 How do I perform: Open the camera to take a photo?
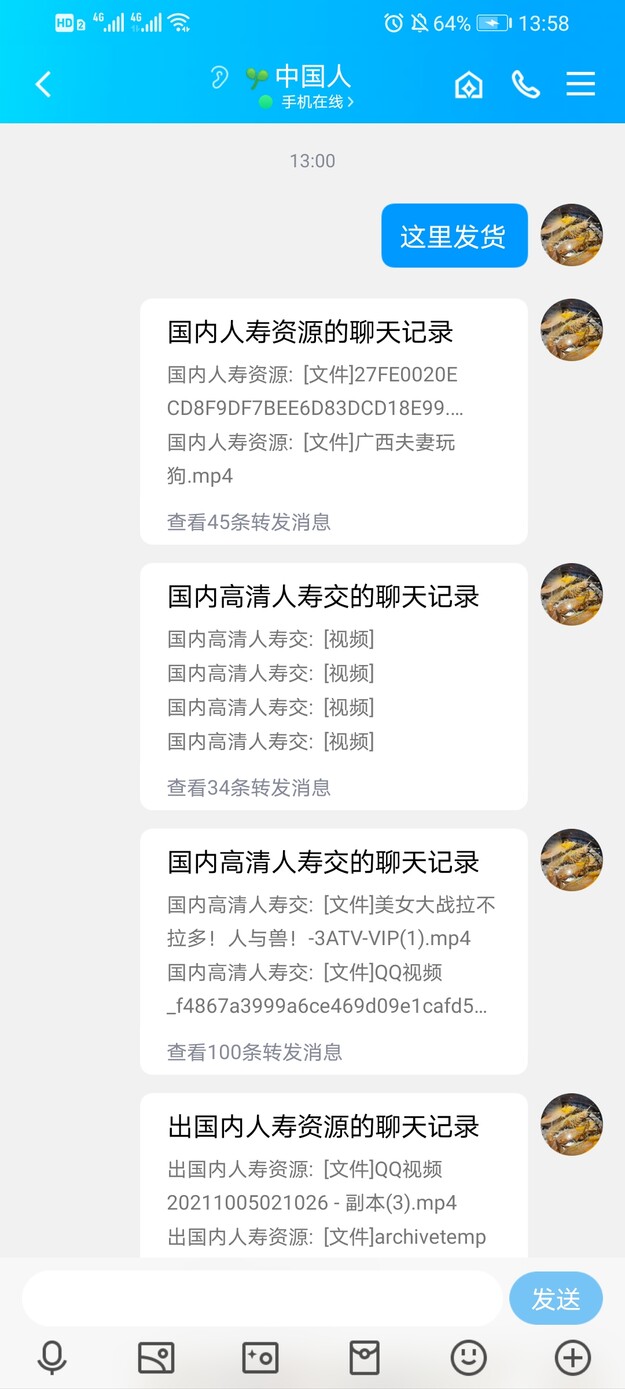click(260, 1357)
